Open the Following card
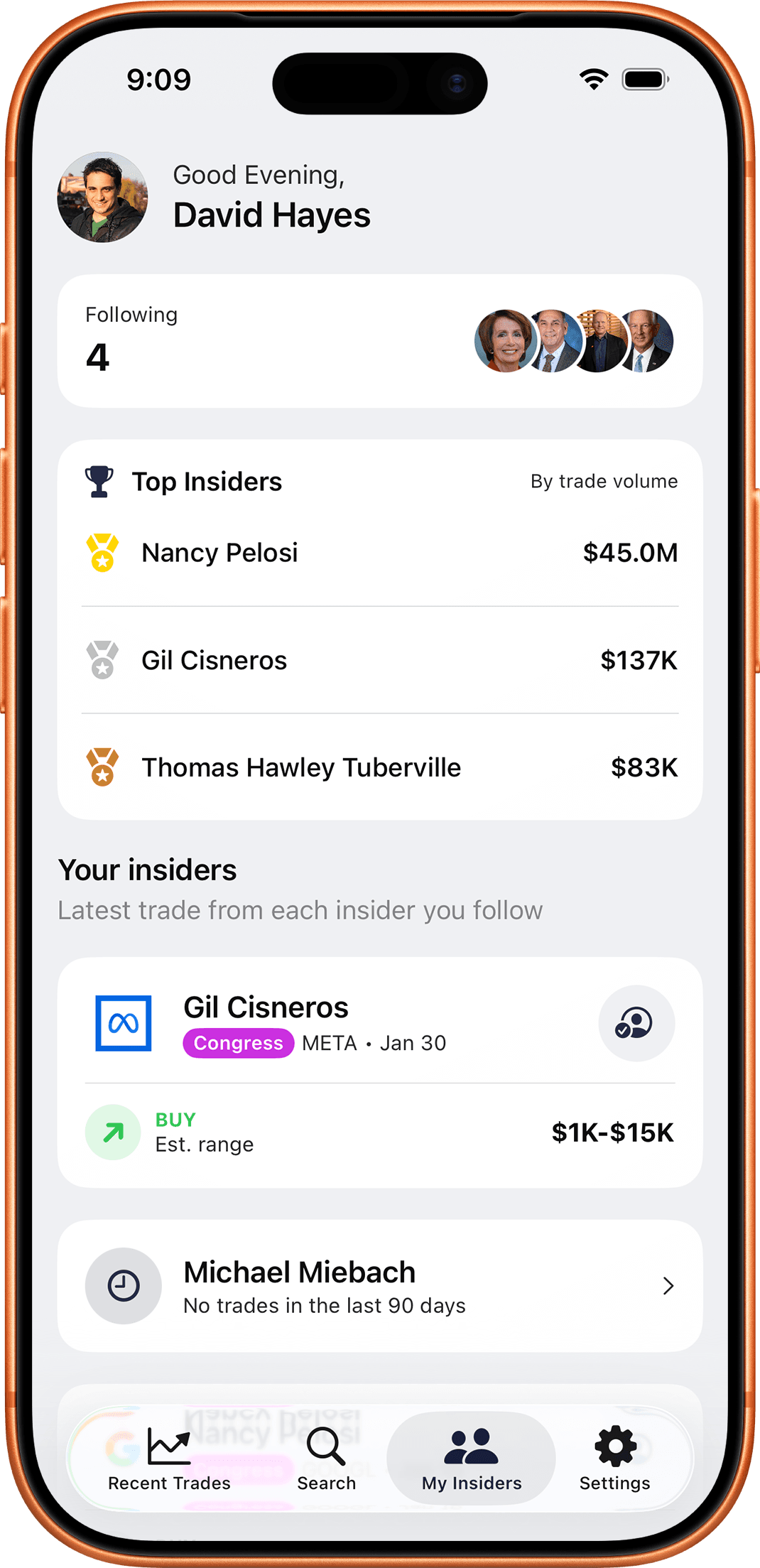Image resolution: width=760 pixels, height=1568 pixels. (379, 341)
